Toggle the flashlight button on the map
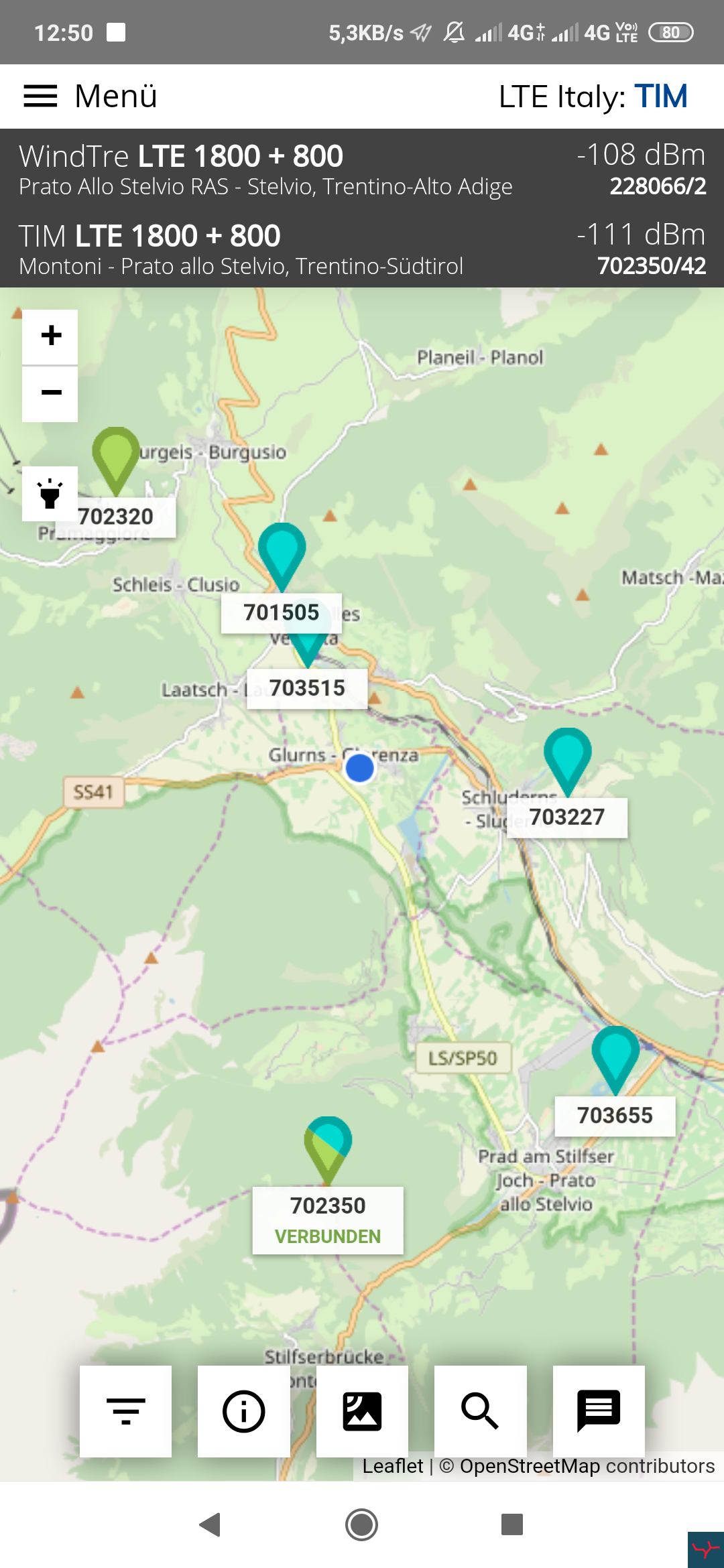724x1568 pixels. tap(50, 494)
